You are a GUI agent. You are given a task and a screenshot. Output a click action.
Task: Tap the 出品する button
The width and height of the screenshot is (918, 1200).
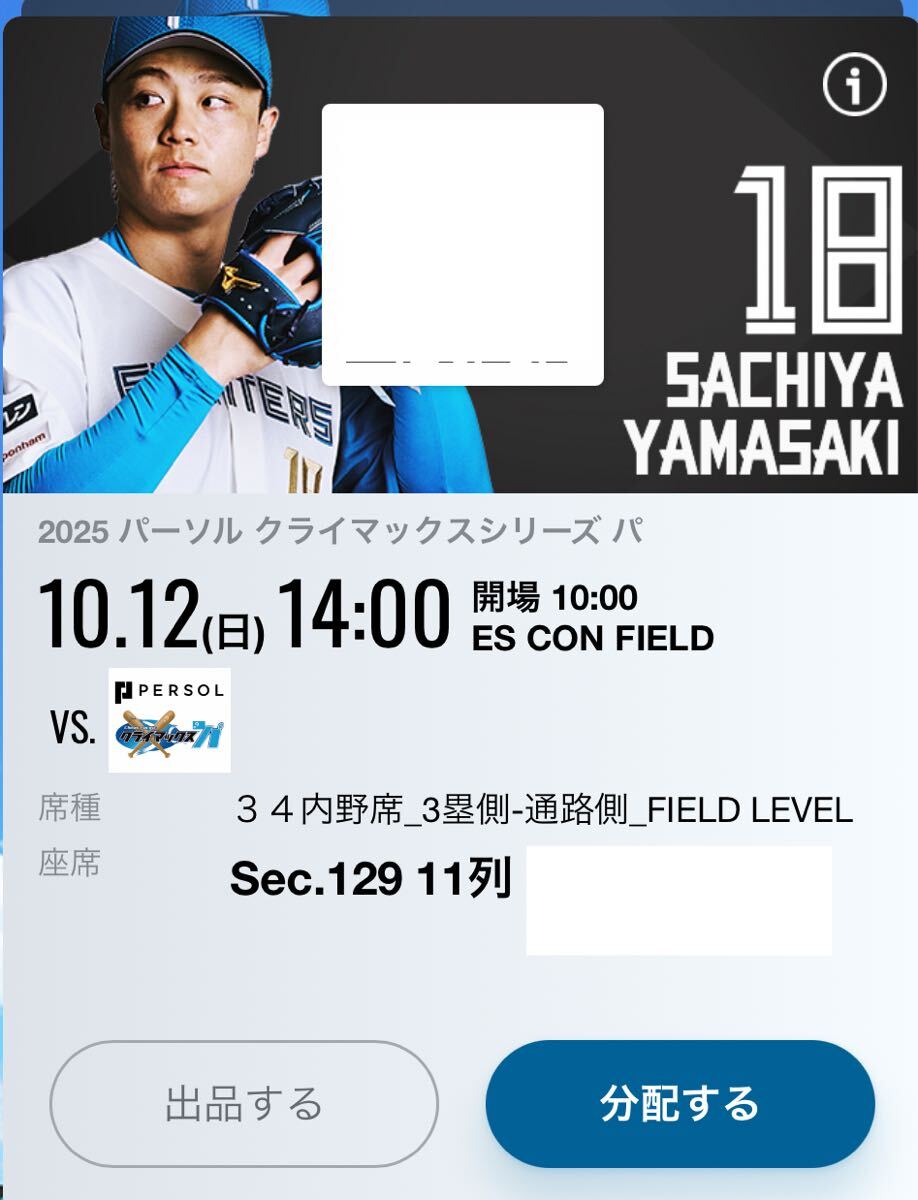click(244, 1104)
